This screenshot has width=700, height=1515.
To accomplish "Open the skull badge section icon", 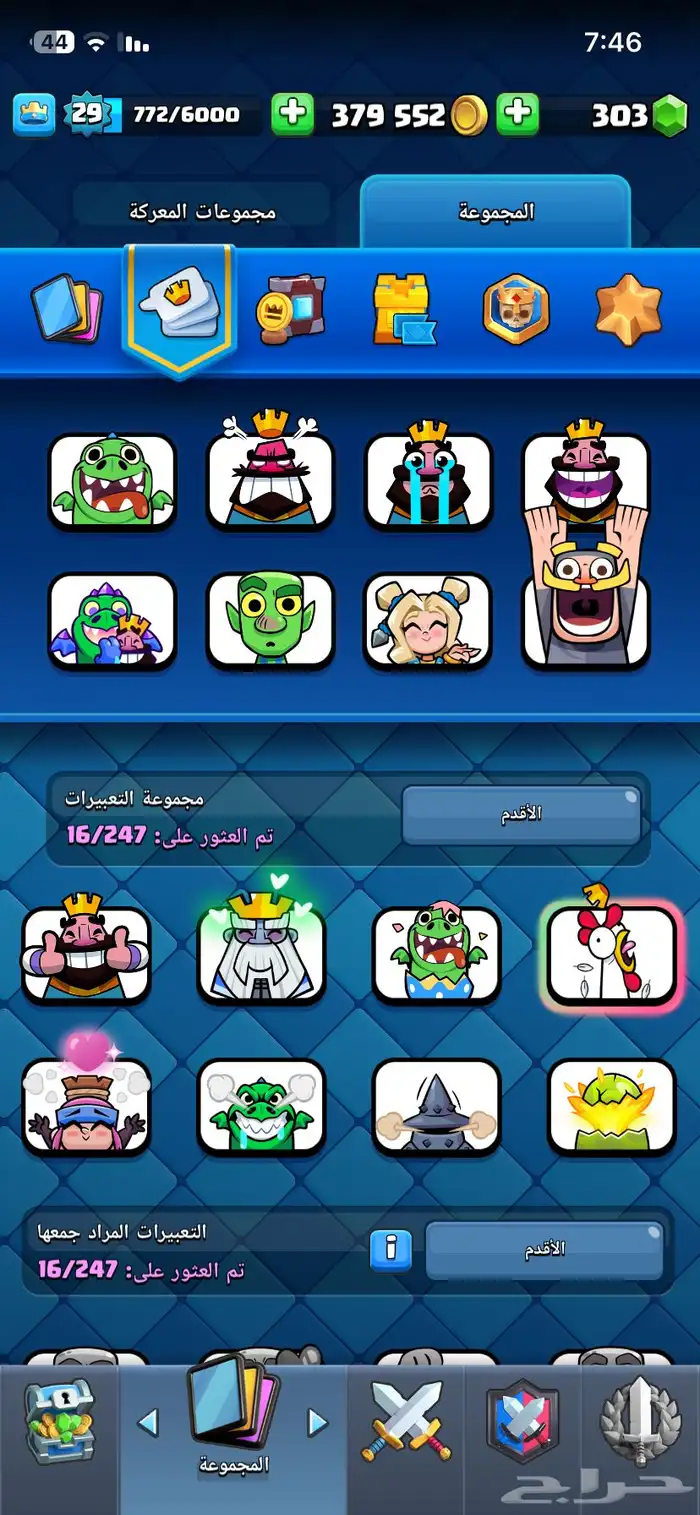I will 516,309.
